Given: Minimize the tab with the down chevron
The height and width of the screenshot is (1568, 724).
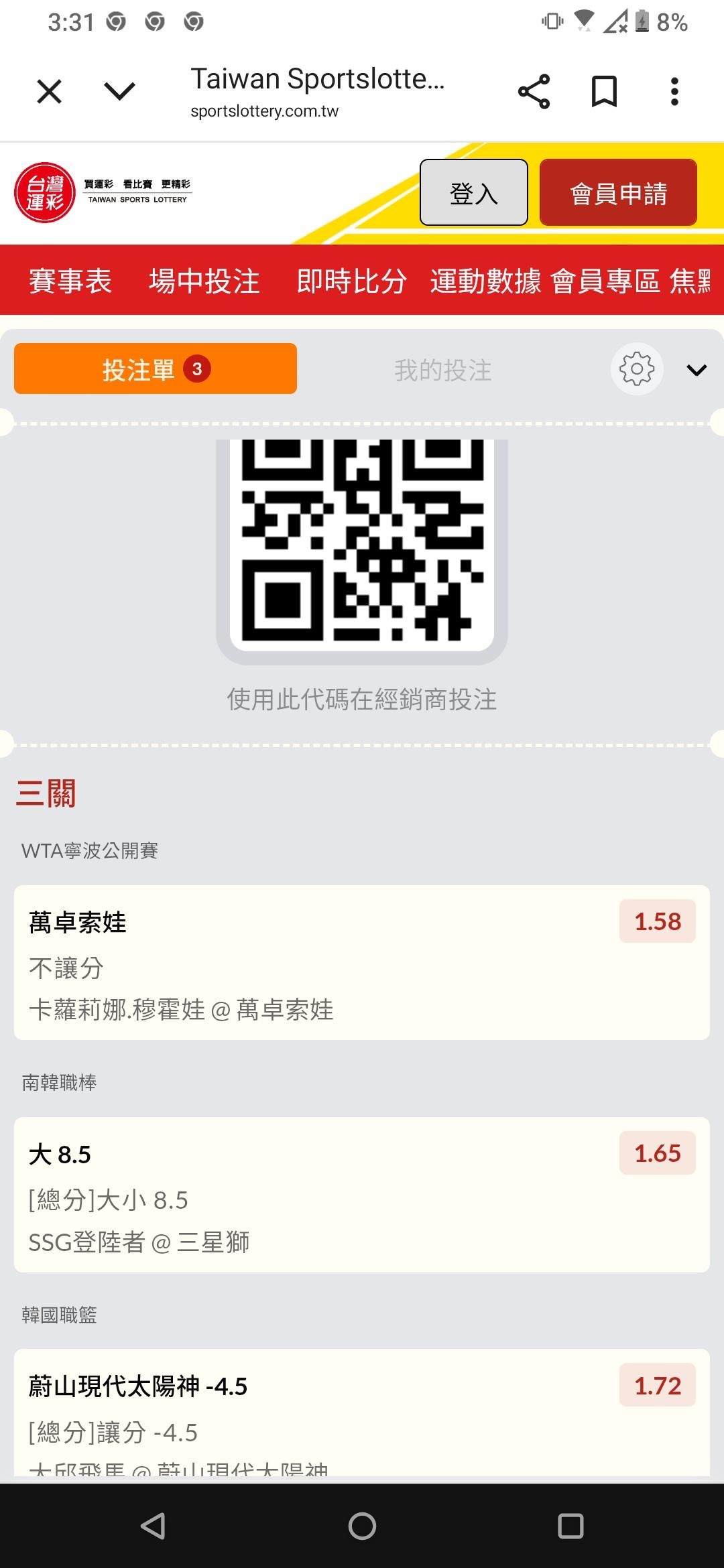Looking at the screenshot, I should (x=120, y=91).
